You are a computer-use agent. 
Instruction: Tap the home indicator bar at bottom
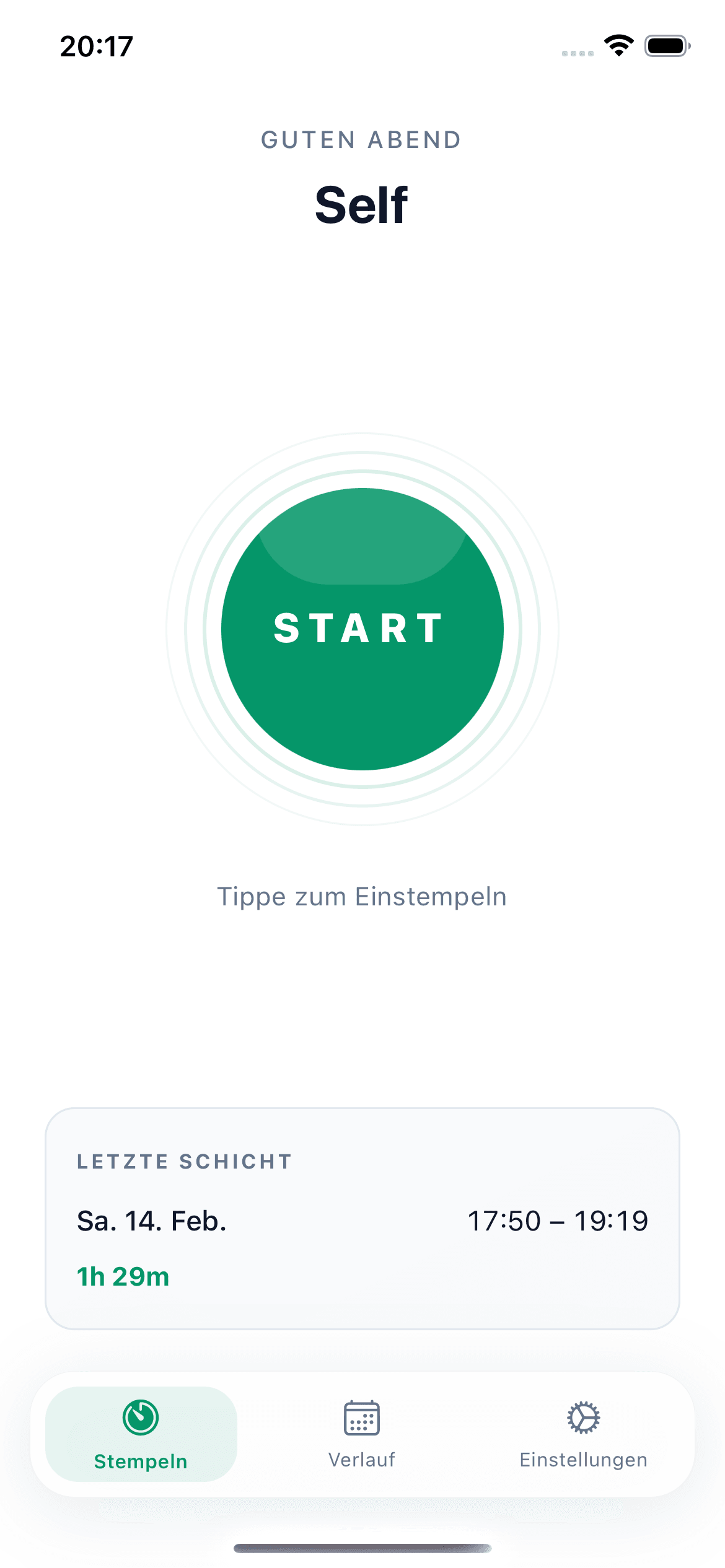click(362, 1541)
